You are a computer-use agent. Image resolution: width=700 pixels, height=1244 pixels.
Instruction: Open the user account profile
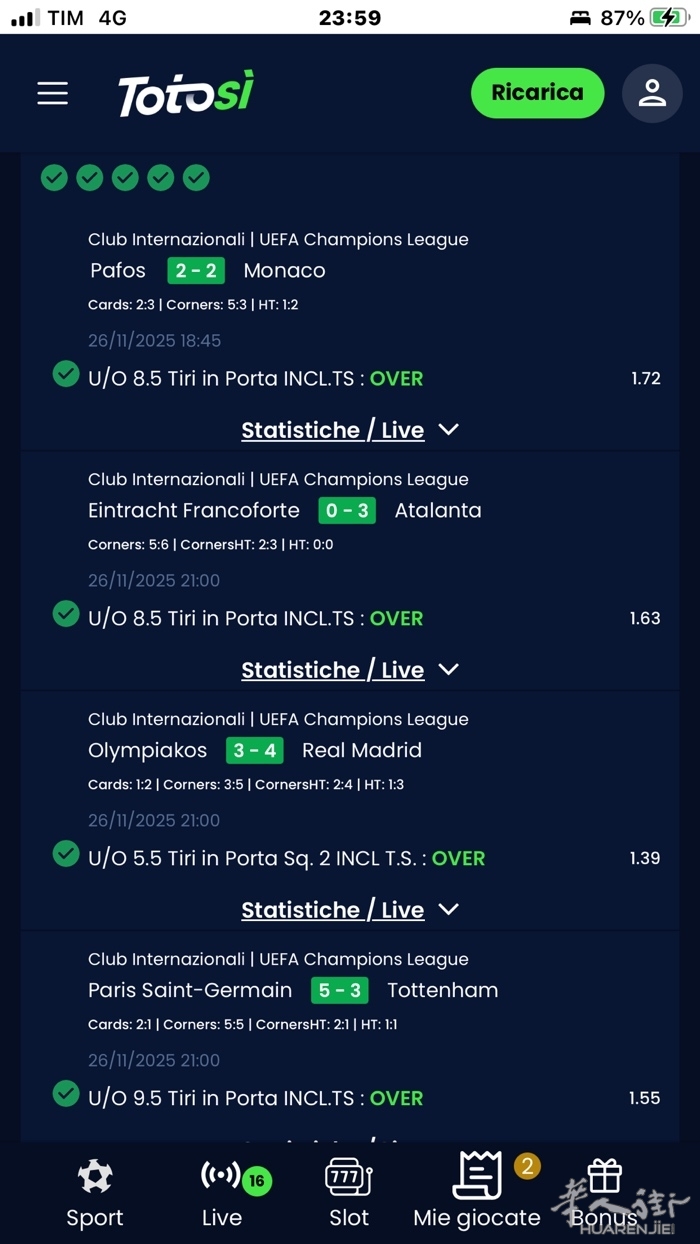pos(652,93)
